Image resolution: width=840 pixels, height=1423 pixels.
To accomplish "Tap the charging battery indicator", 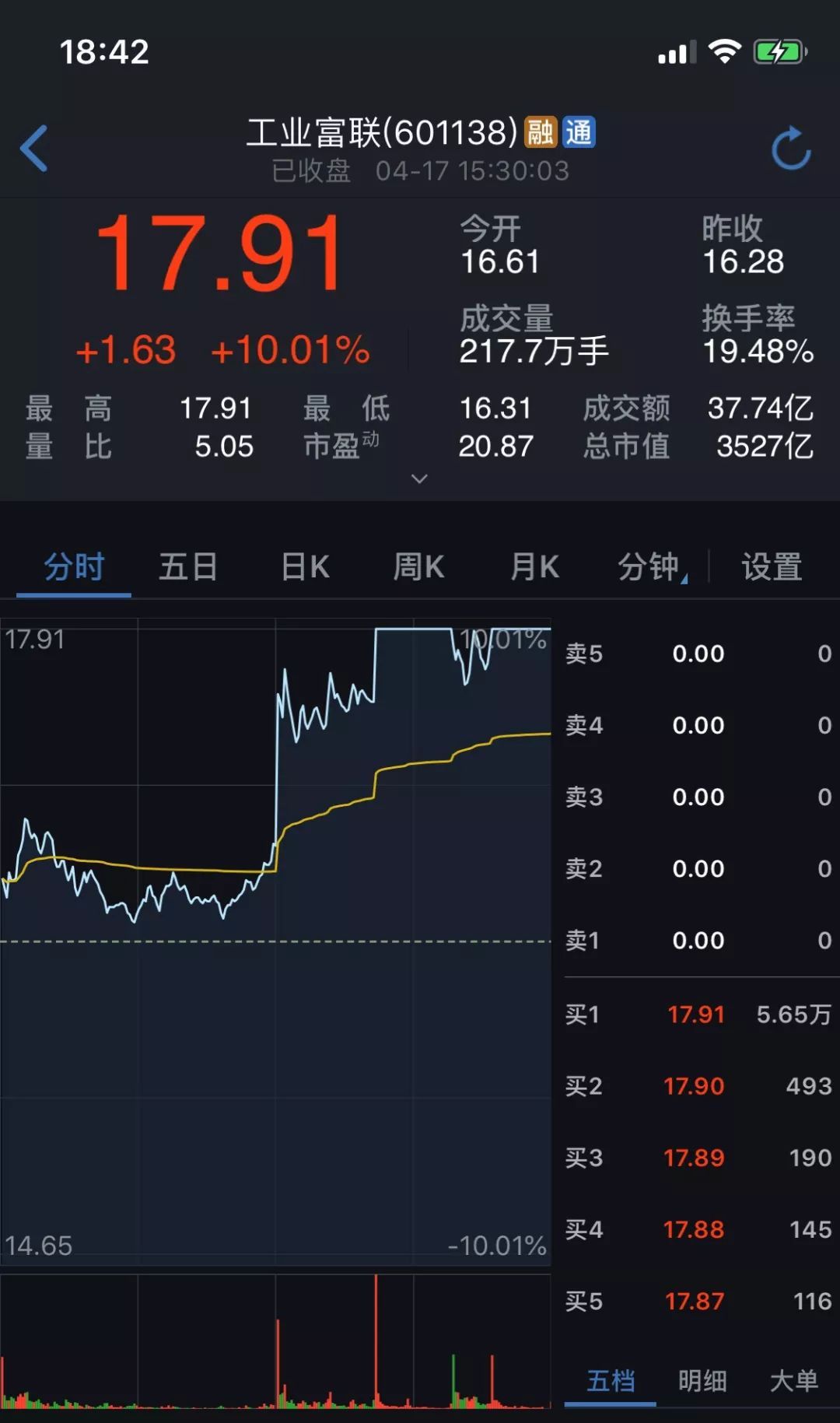I will click(x=776, y=50).
